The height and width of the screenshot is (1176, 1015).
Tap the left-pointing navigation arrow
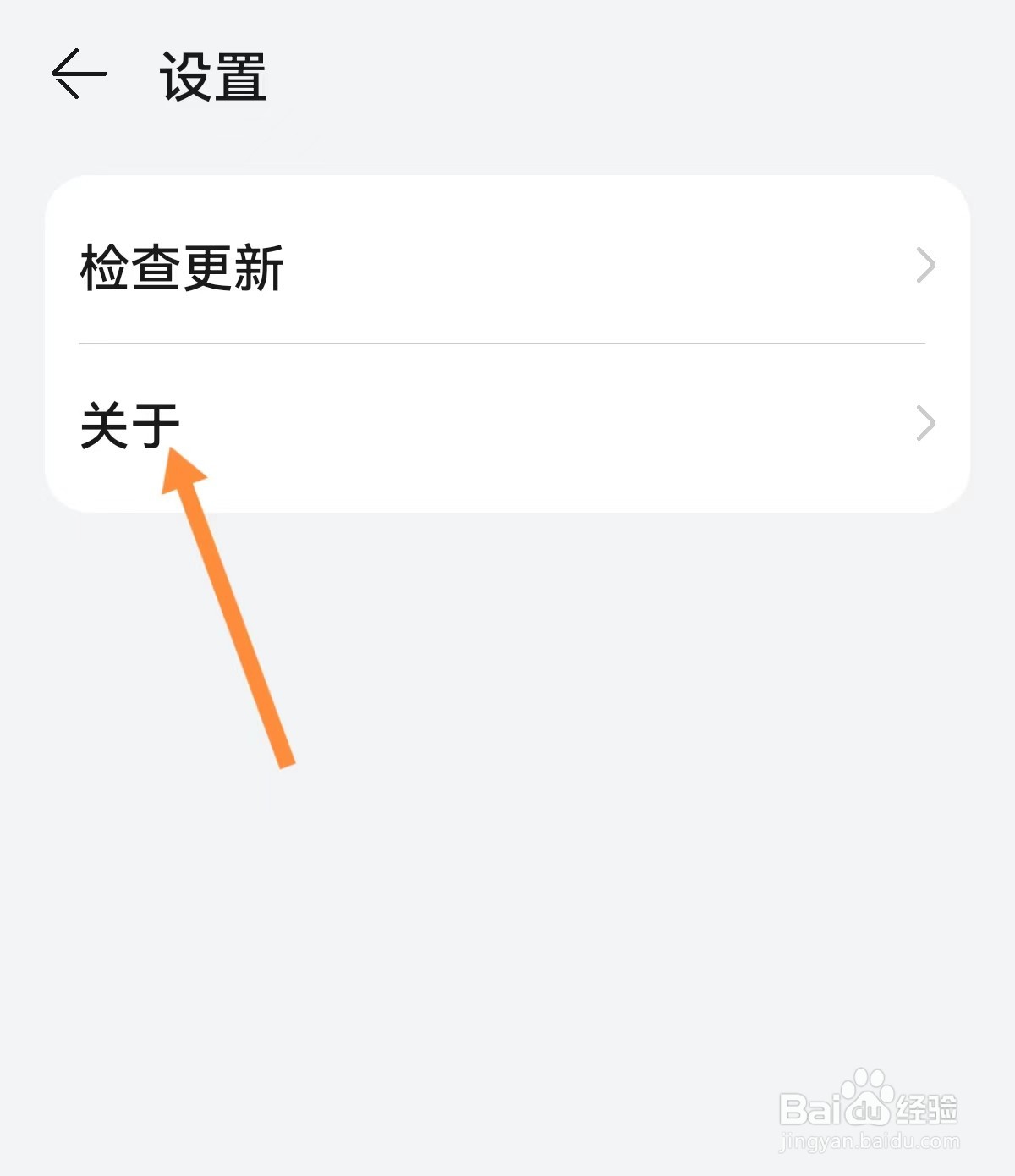coord(79,76)
